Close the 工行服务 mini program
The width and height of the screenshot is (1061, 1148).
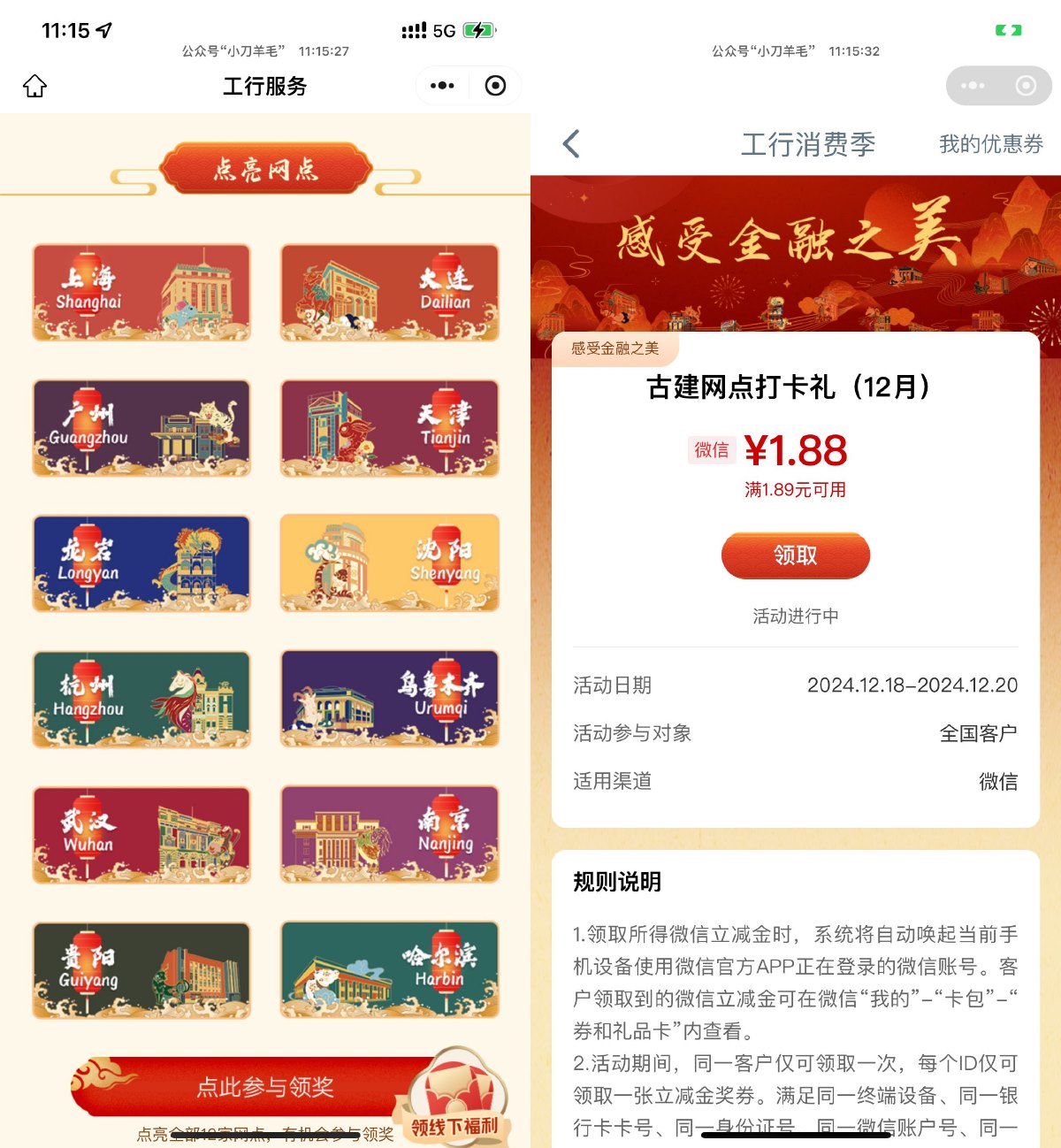496,86
